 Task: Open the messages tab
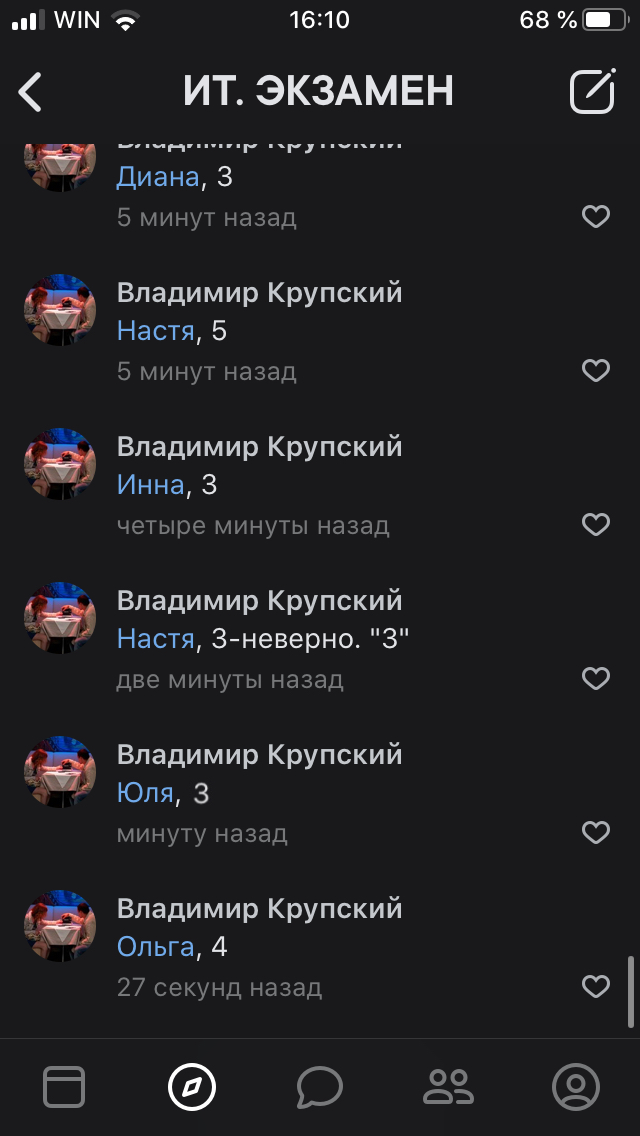click(320, 1087)
